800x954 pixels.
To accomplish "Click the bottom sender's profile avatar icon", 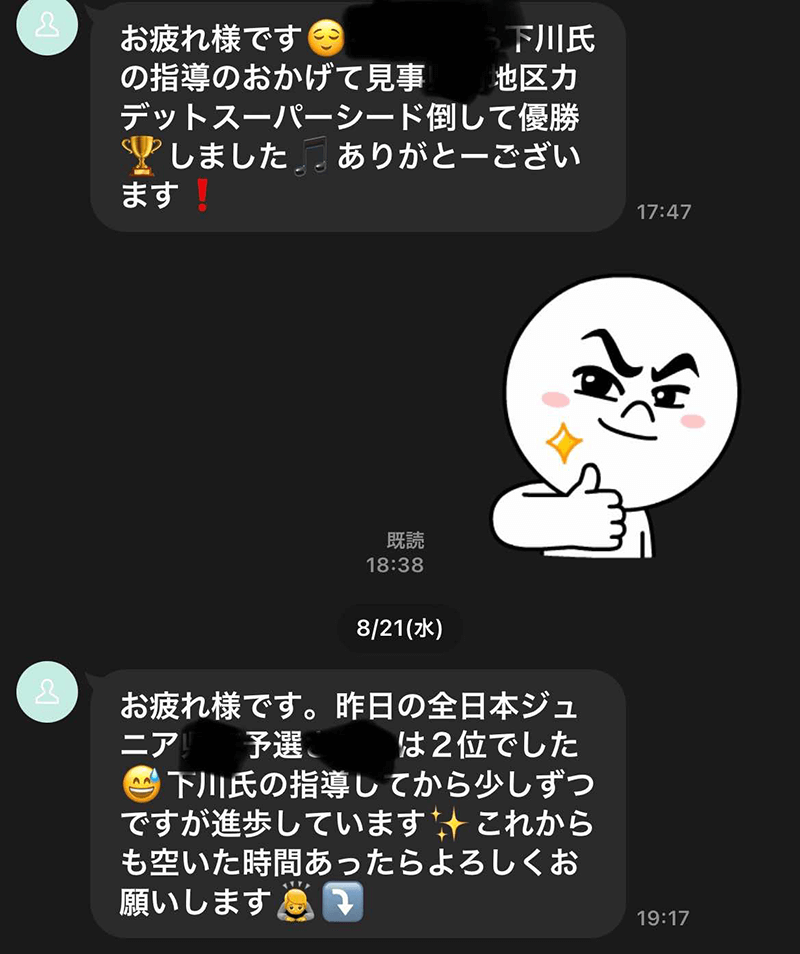I will [46, 692].
